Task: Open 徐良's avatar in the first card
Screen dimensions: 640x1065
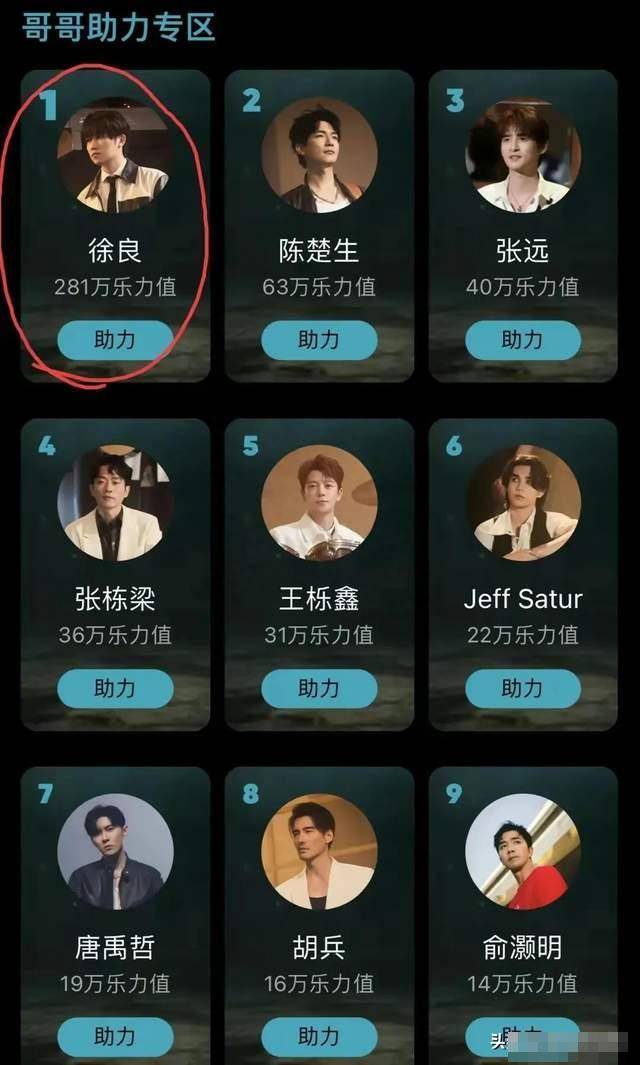Action: 115,155
